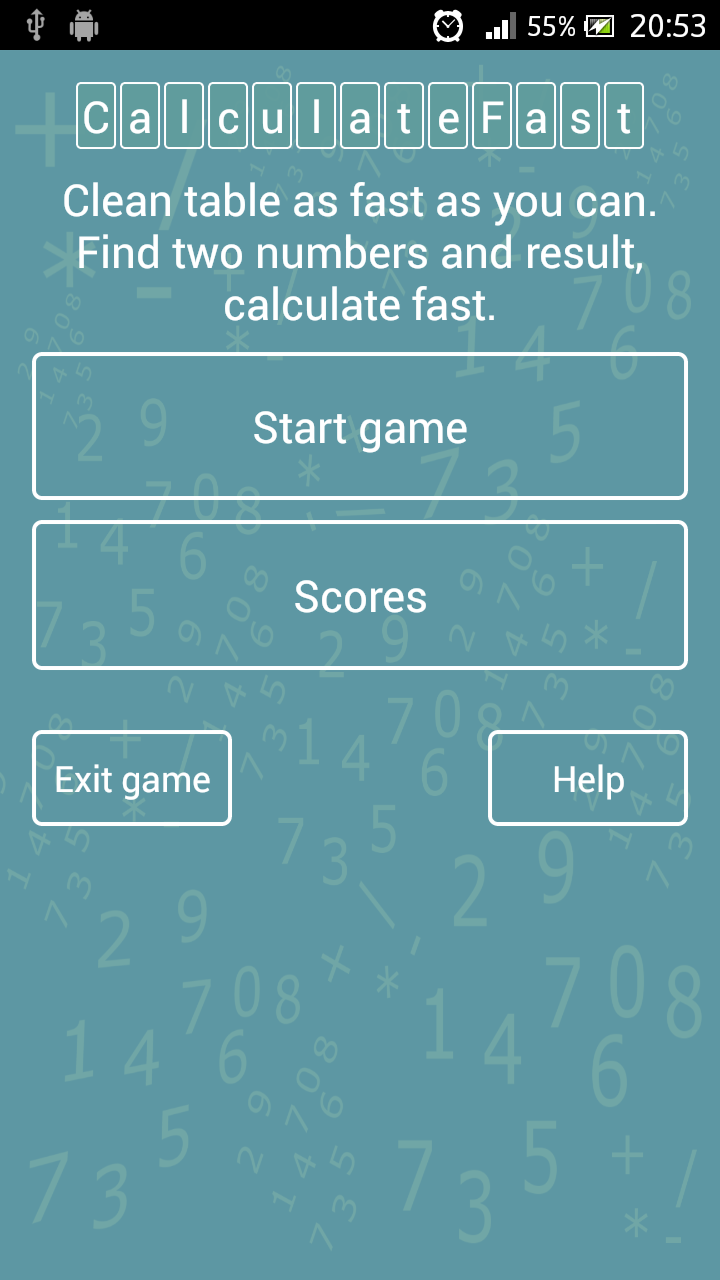Tap the Start game button
Image resolution: width=720 pixels, height=1280 pixels.
(360, 425)
